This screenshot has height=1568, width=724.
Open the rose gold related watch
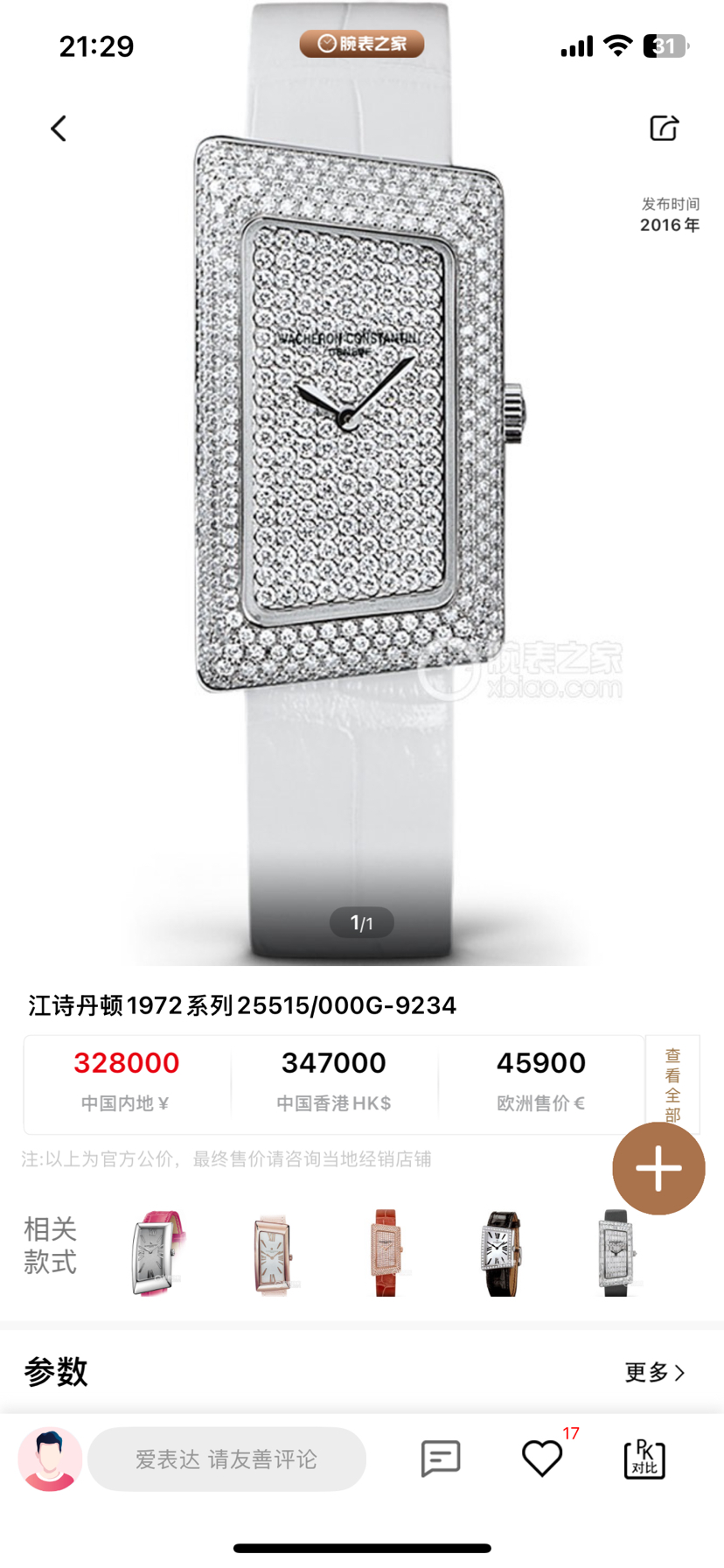coord(272,1253)
